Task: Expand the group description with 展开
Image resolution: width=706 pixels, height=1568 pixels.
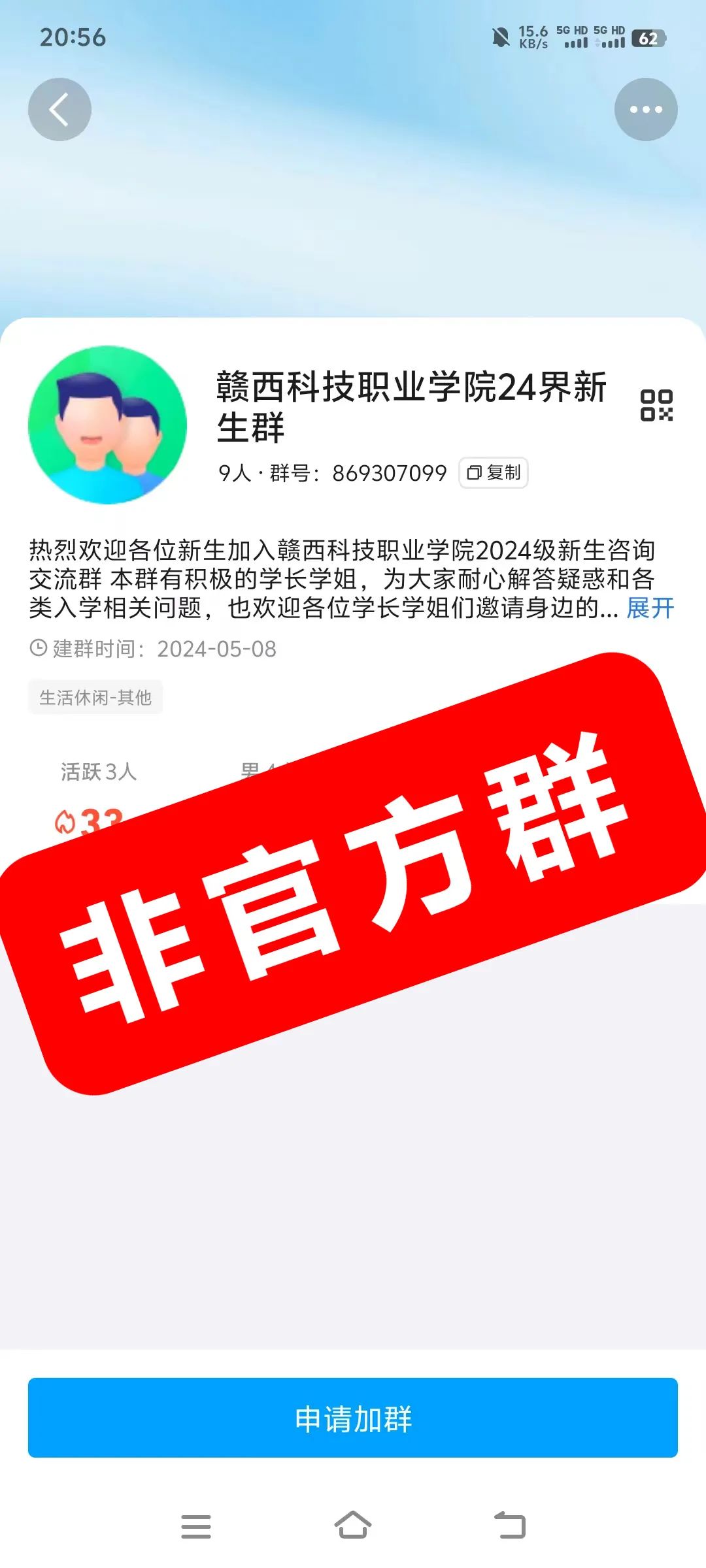Action: tap(650, 608)
